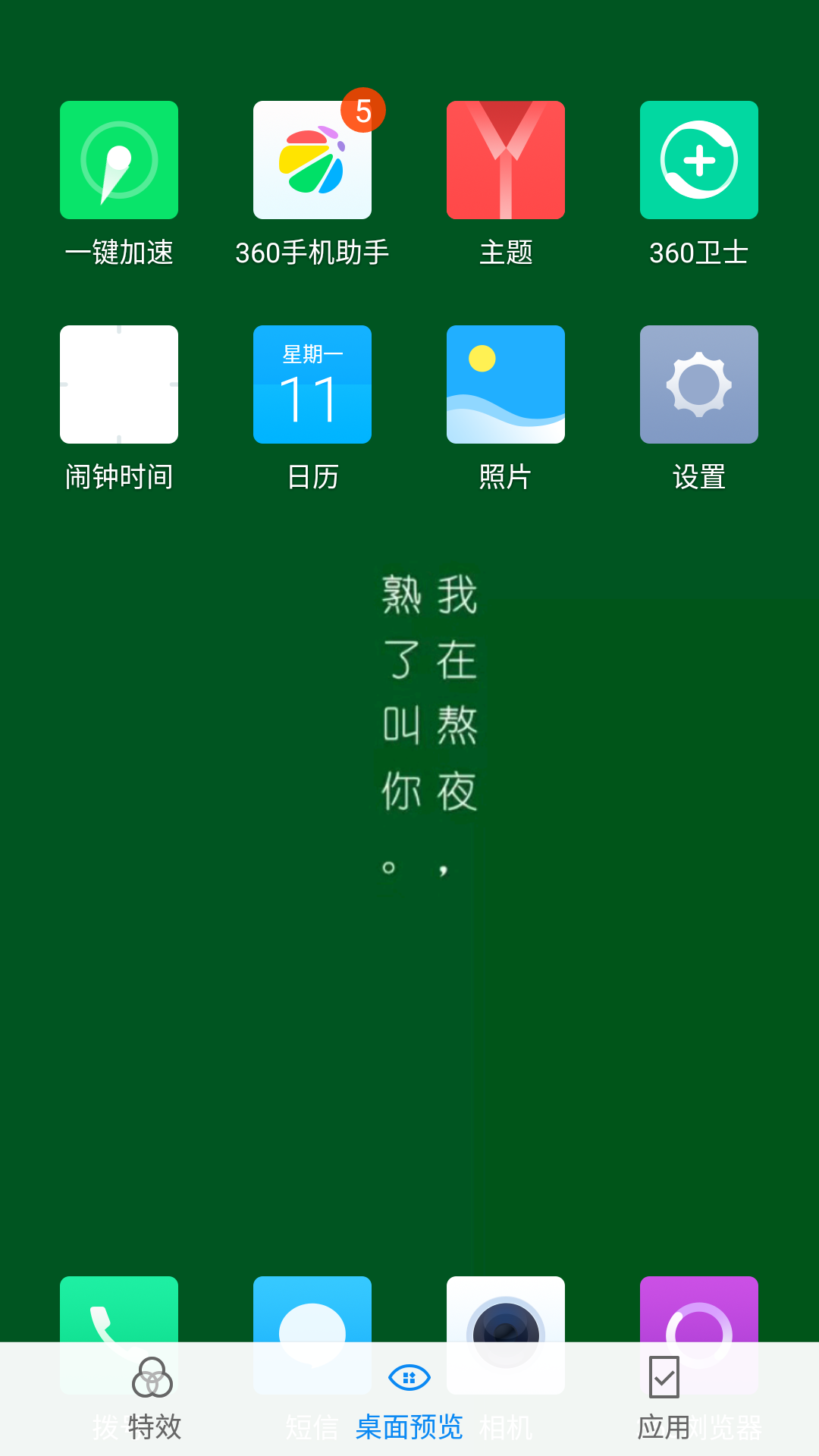
Task: Tap the notification badge on 360手机助手
Action: [x=362, y=109]
